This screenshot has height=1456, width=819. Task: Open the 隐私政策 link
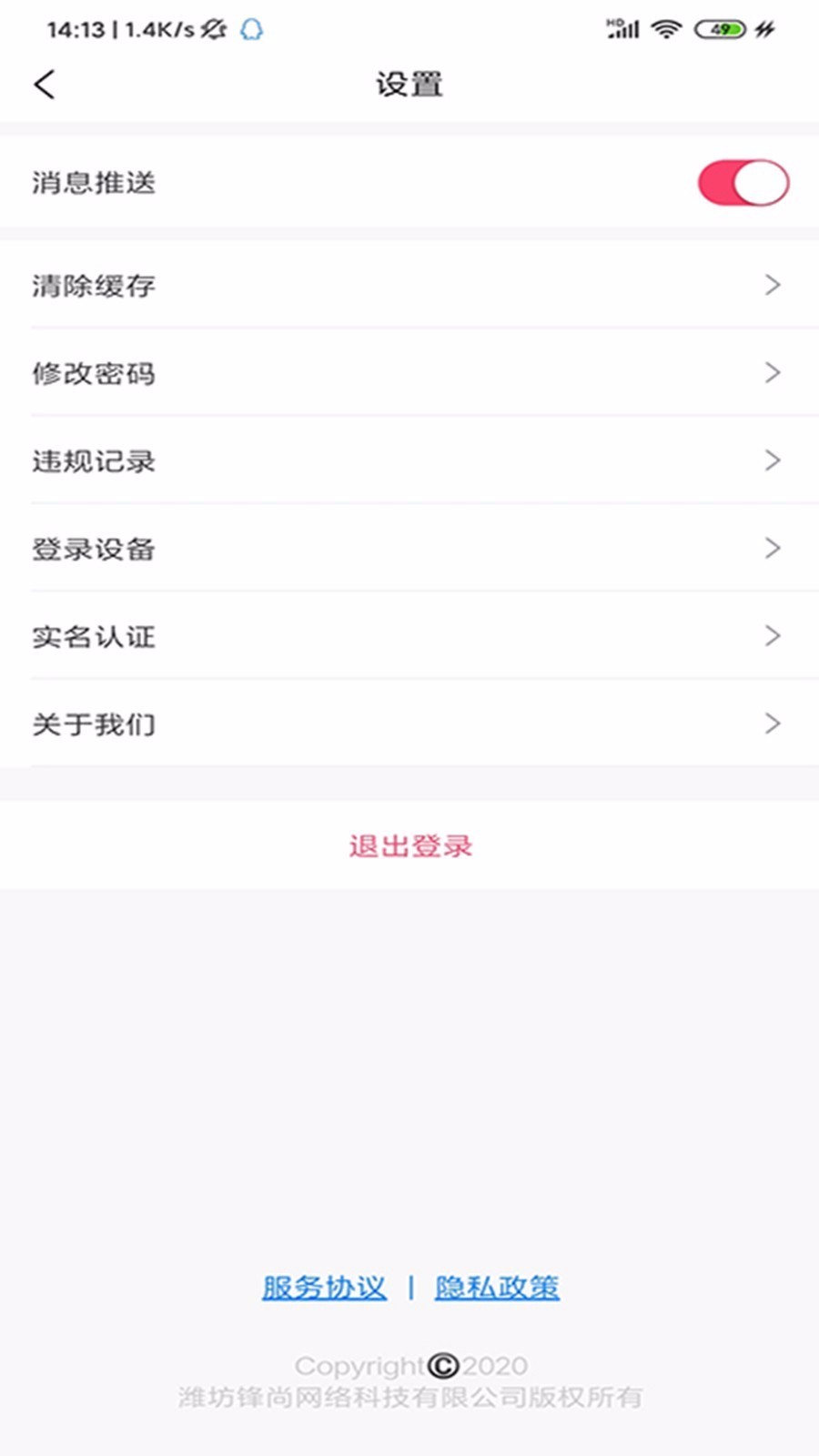497,1288
